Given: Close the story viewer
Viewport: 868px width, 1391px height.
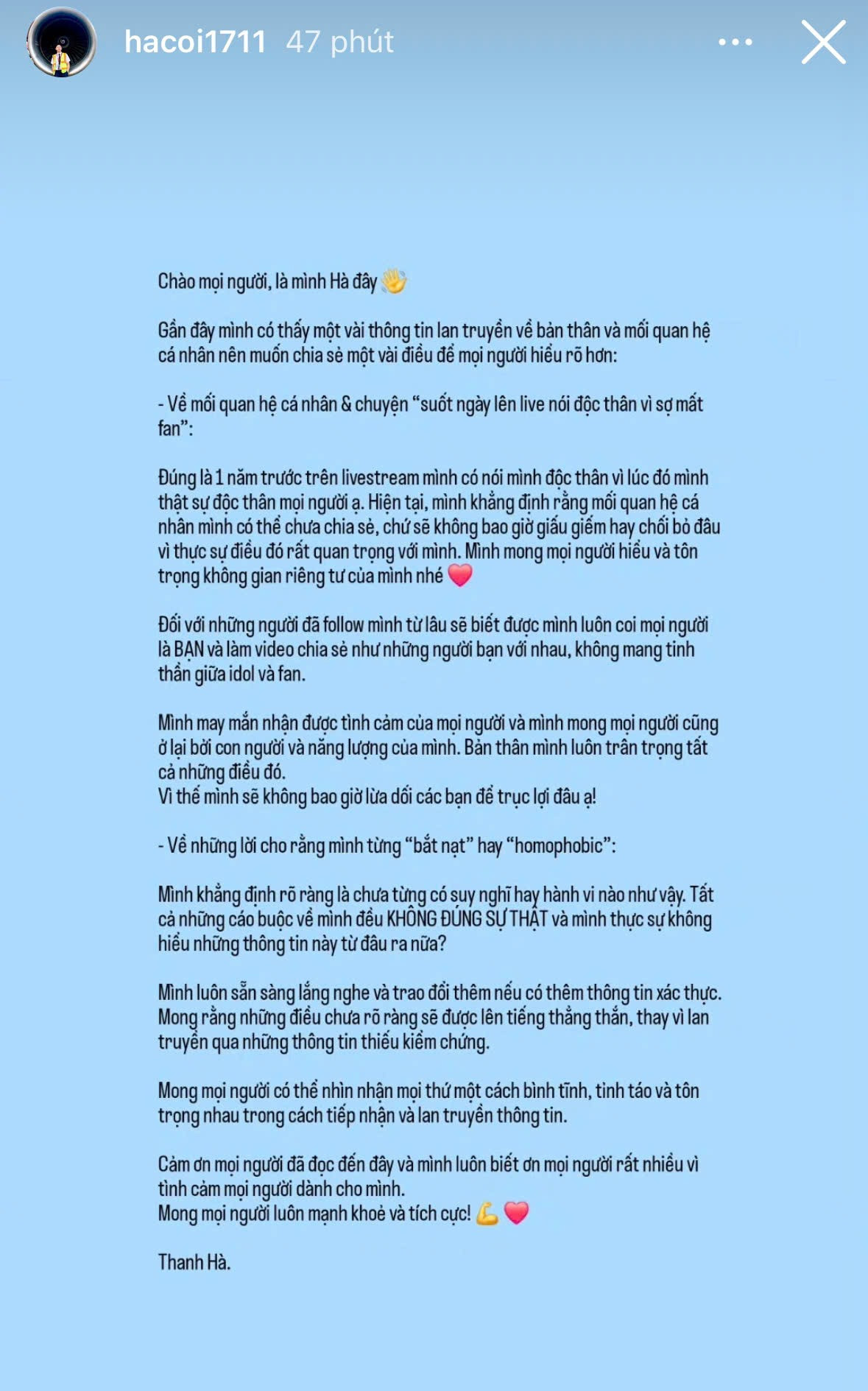Looking at the screenshot, I should [822, 42].
